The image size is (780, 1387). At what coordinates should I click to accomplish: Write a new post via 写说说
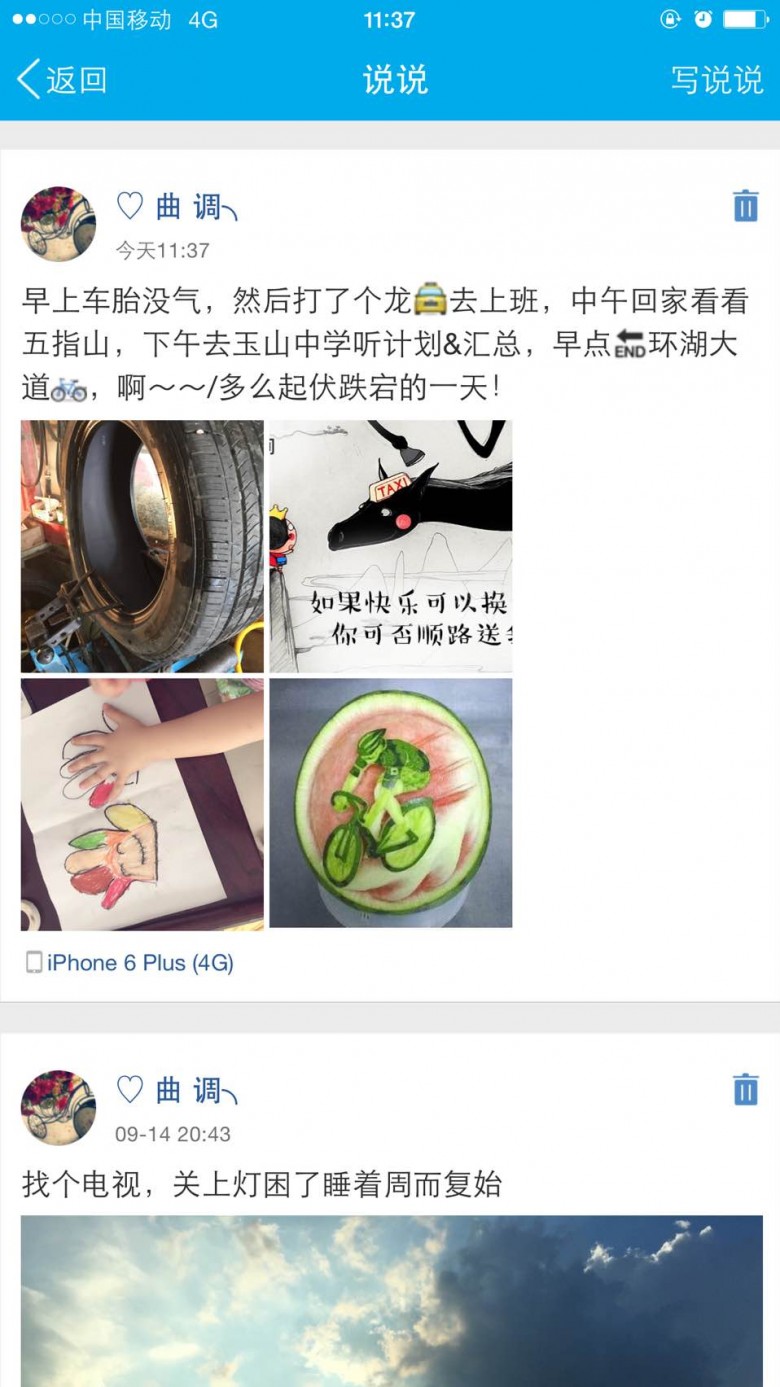pos(716,80)
